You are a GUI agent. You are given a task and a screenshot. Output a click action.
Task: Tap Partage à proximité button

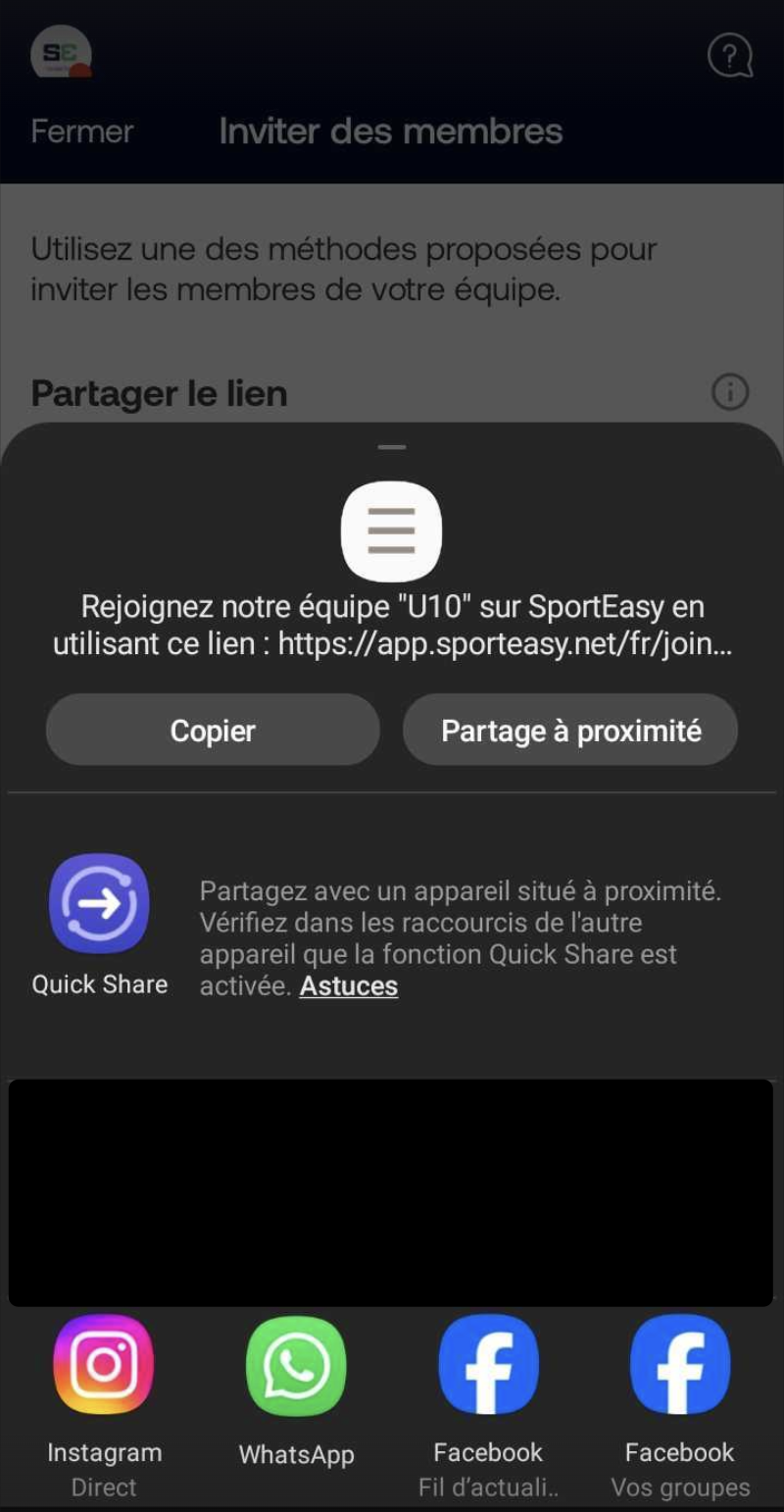coord(570,731)
